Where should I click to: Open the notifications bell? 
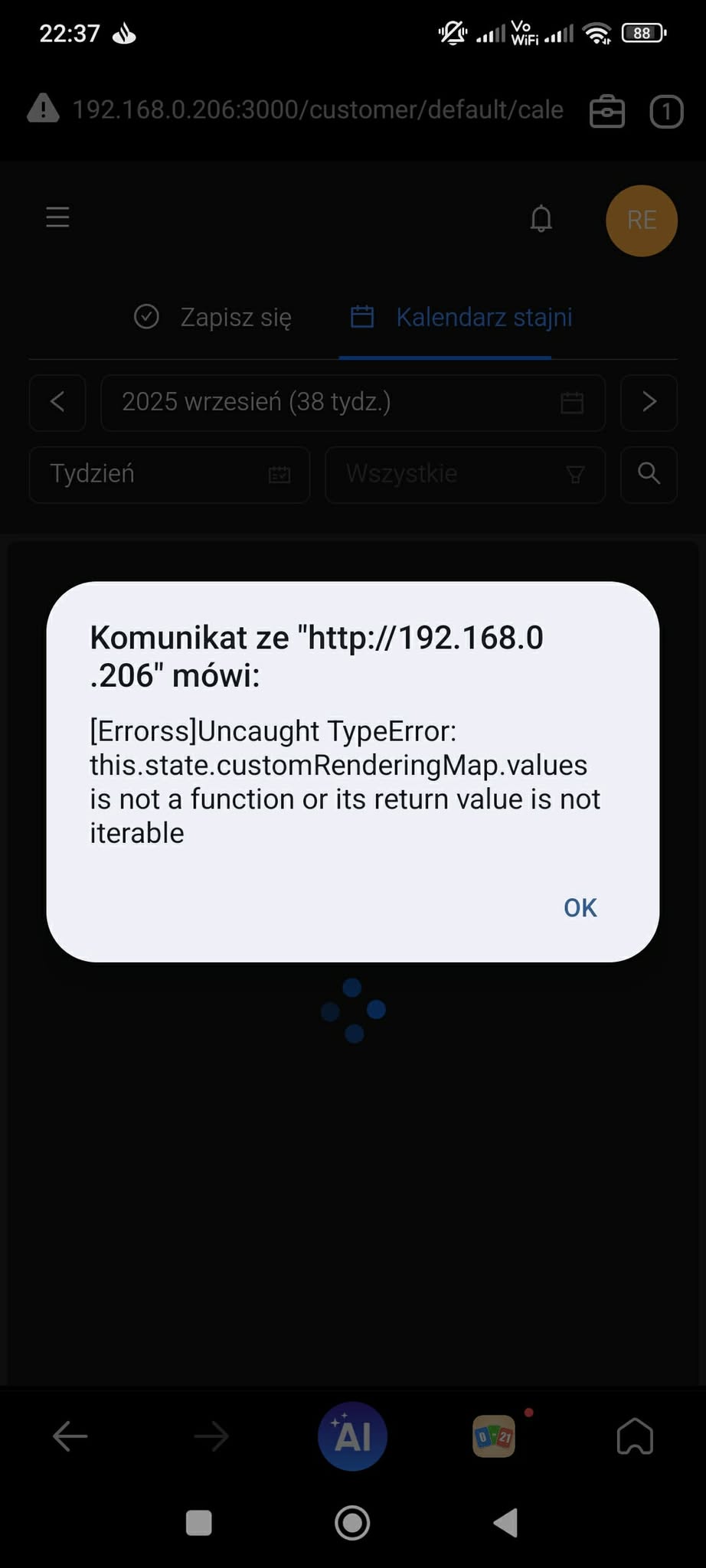click(x=541, y=219)
